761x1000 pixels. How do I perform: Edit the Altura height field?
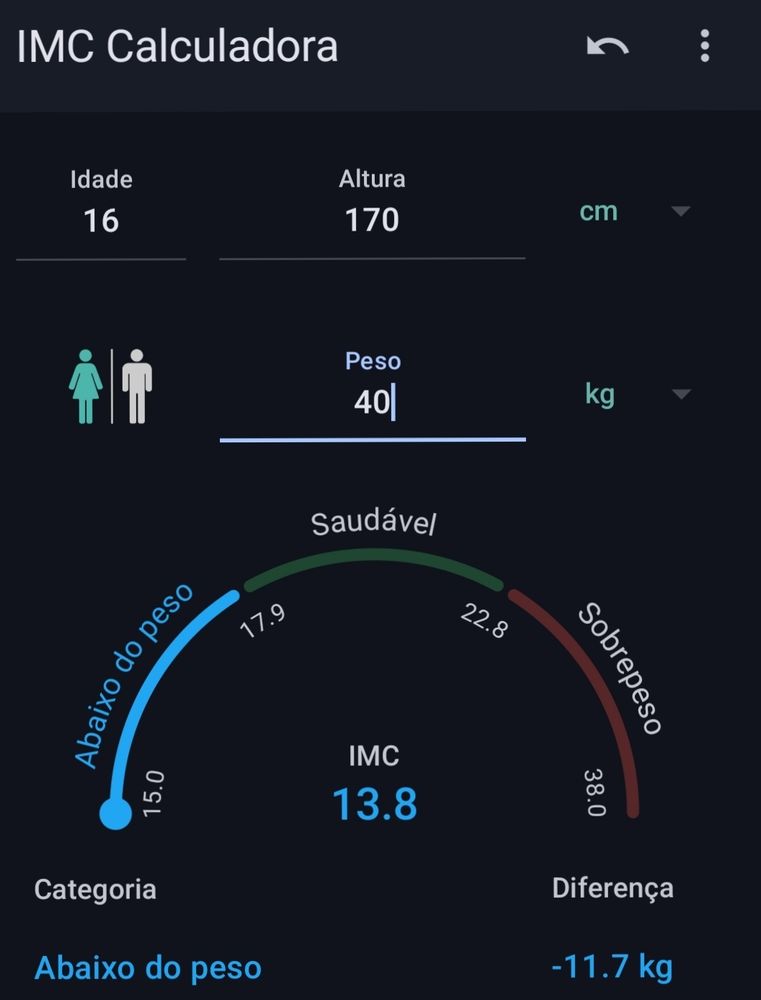coord(373,212)
